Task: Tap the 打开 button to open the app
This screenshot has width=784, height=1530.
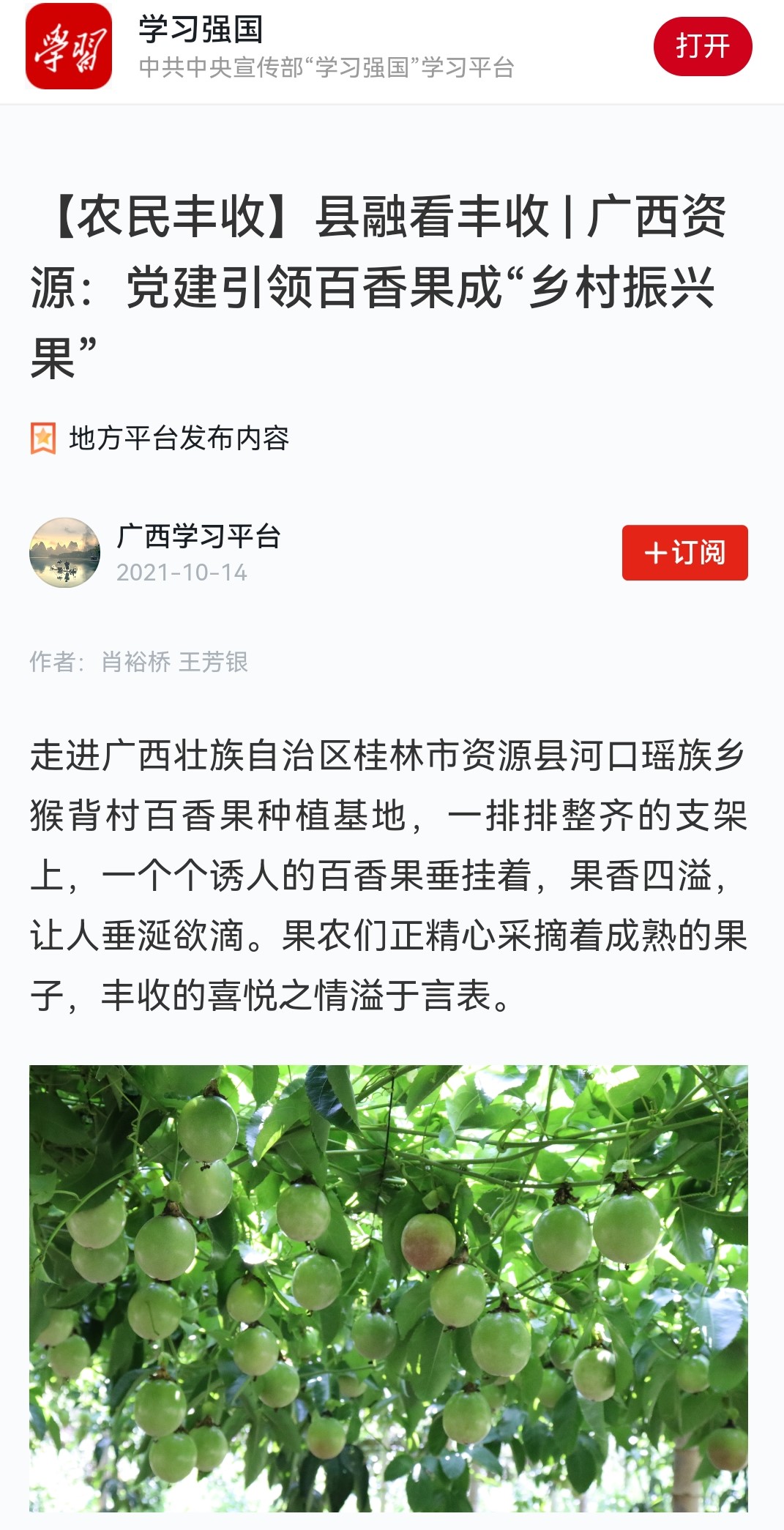Action: (702, 46)
